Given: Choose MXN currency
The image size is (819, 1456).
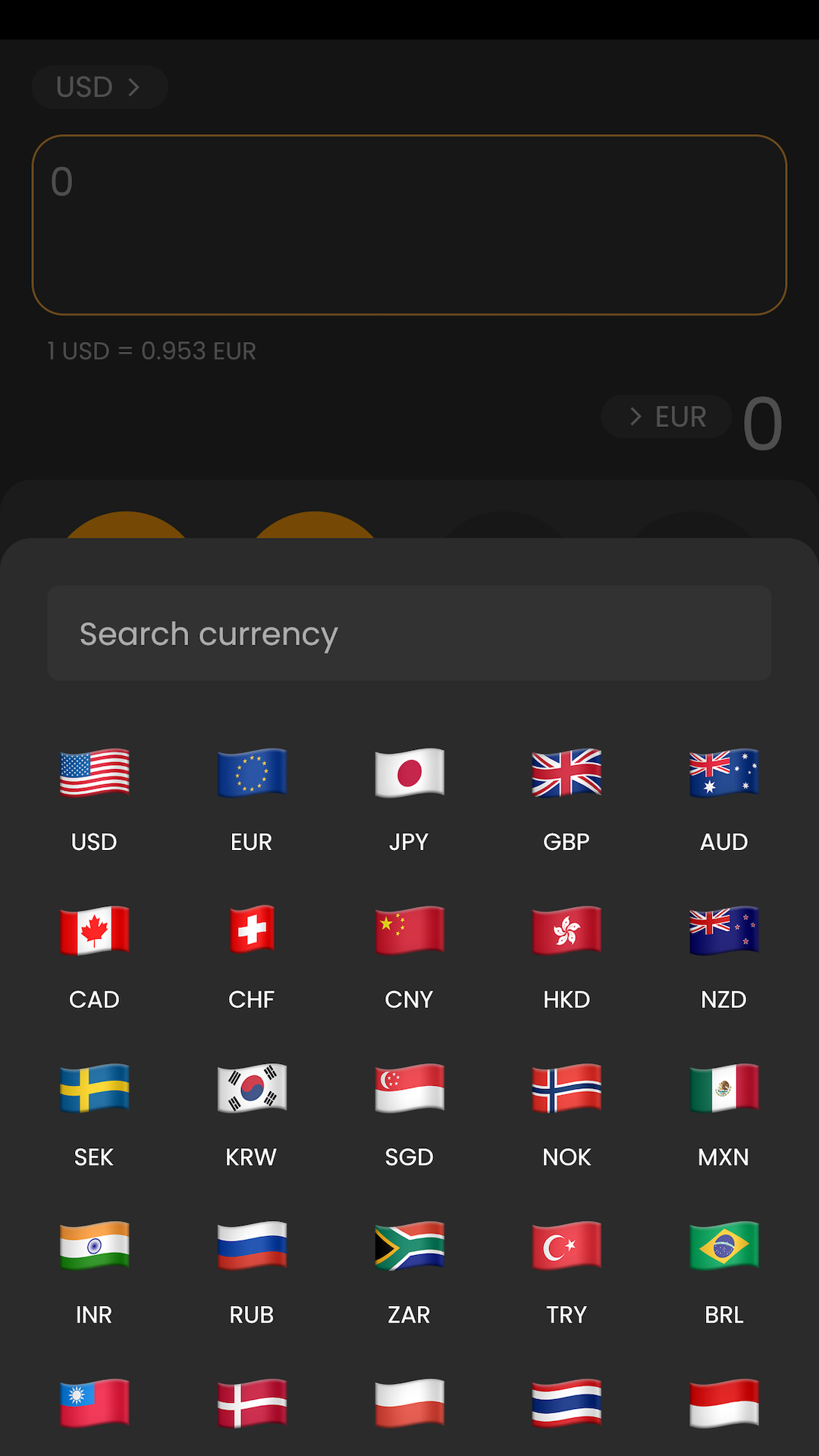Looking at the screenshot, I should (724, 1112).
